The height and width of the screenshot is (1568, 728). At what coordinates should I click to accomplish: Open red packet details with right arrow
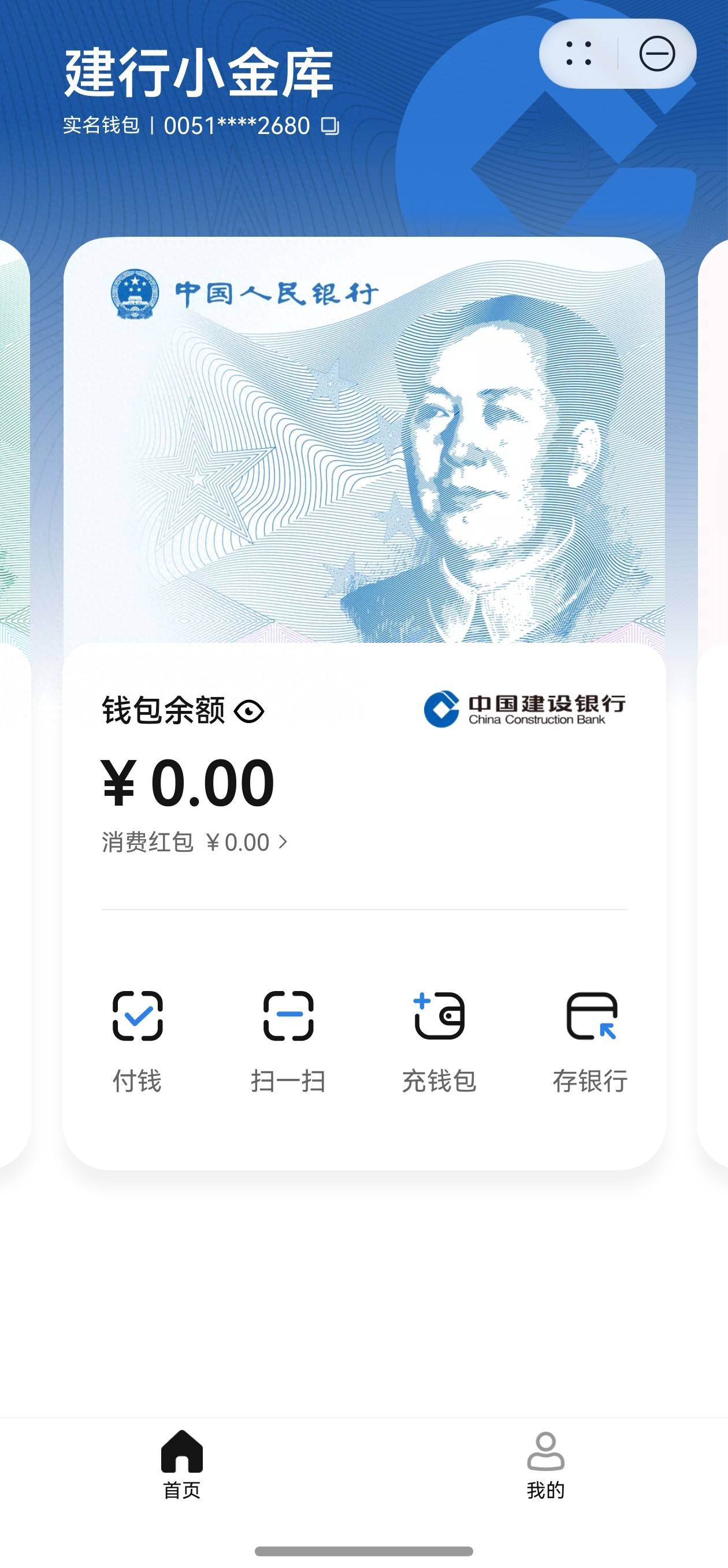[283, 843]
